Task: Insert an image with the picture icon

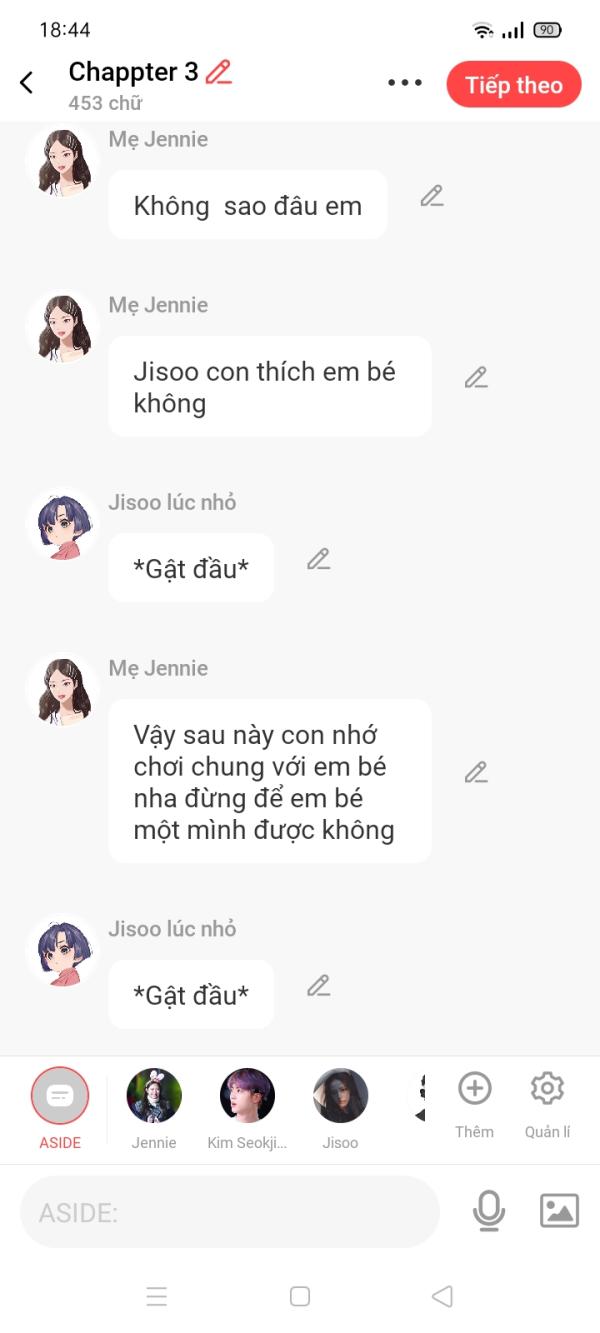Action: (559, 1211)
